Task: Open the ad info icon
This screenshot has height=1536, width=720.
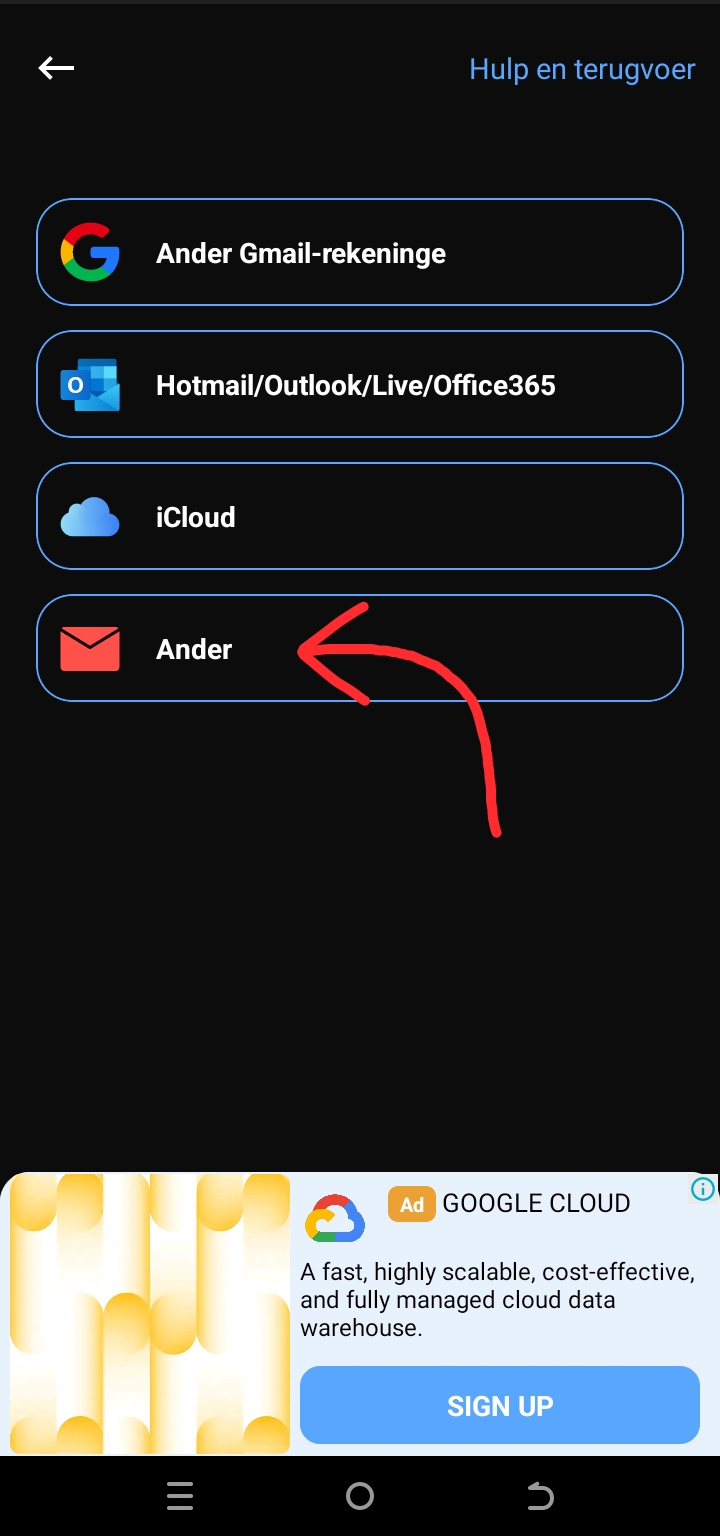Action: [x=703, y=1189]
